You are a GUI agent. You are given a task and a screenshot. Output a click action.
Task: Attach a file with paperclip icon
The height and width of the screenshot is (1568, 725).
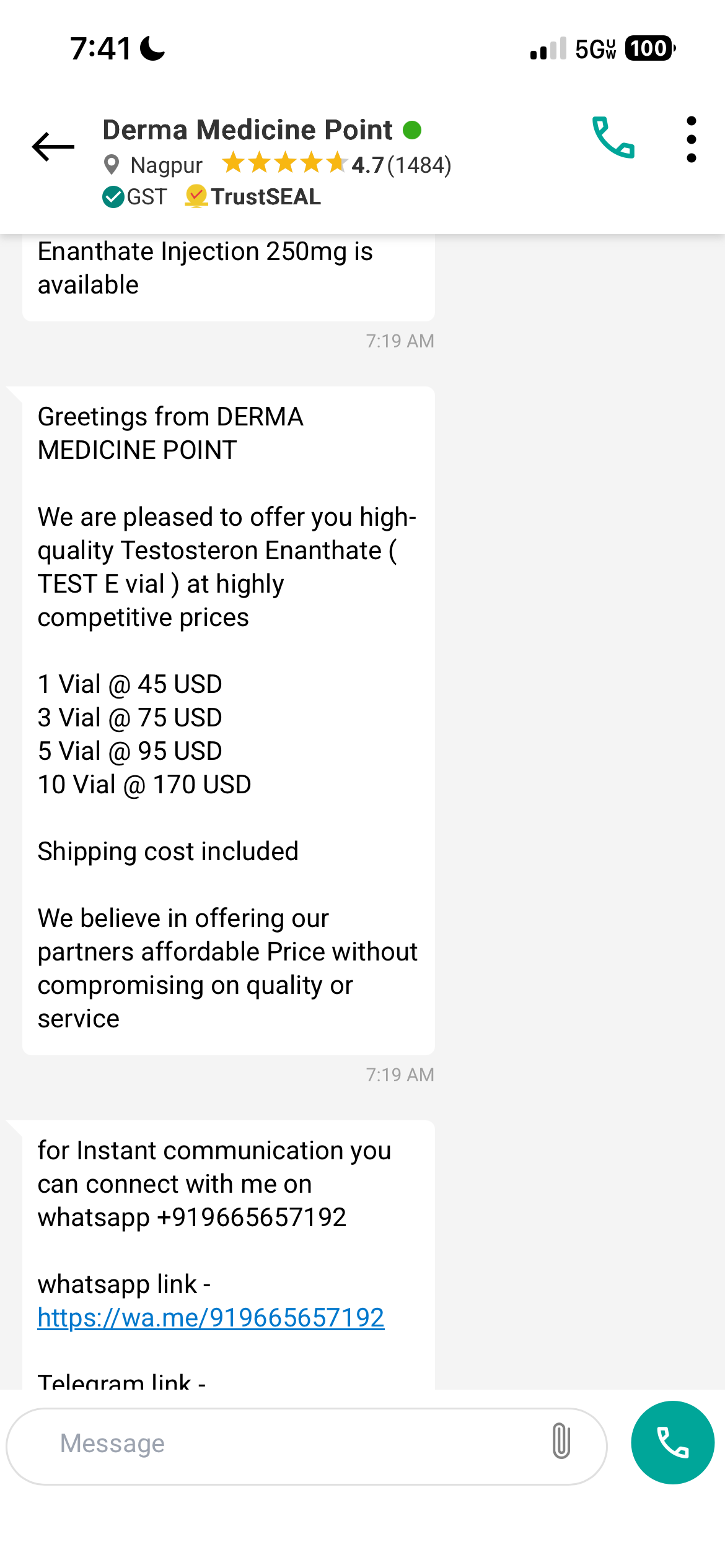pyautogui.click(x=561, y=1441)
